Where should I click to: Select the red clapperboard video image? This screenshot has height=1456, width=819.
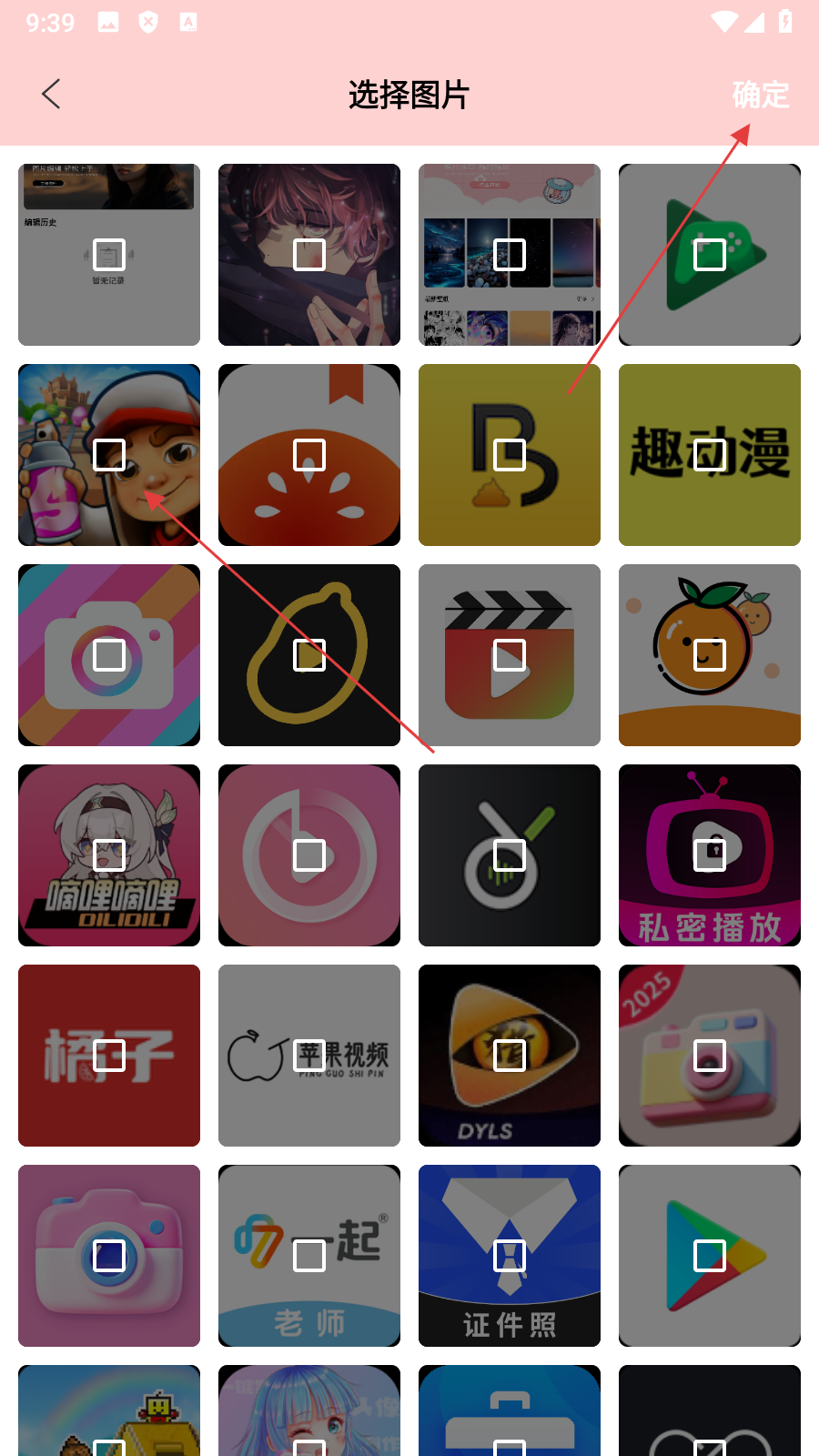click(510, 655)
